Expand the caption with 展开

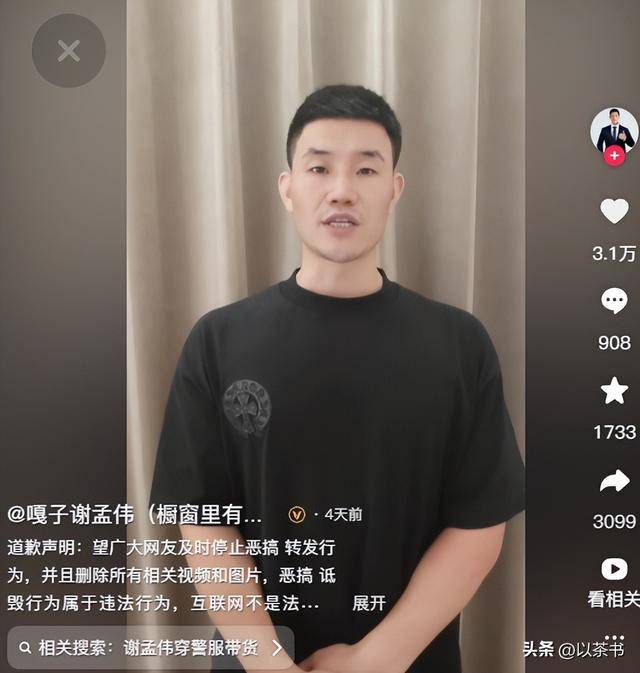369,603
